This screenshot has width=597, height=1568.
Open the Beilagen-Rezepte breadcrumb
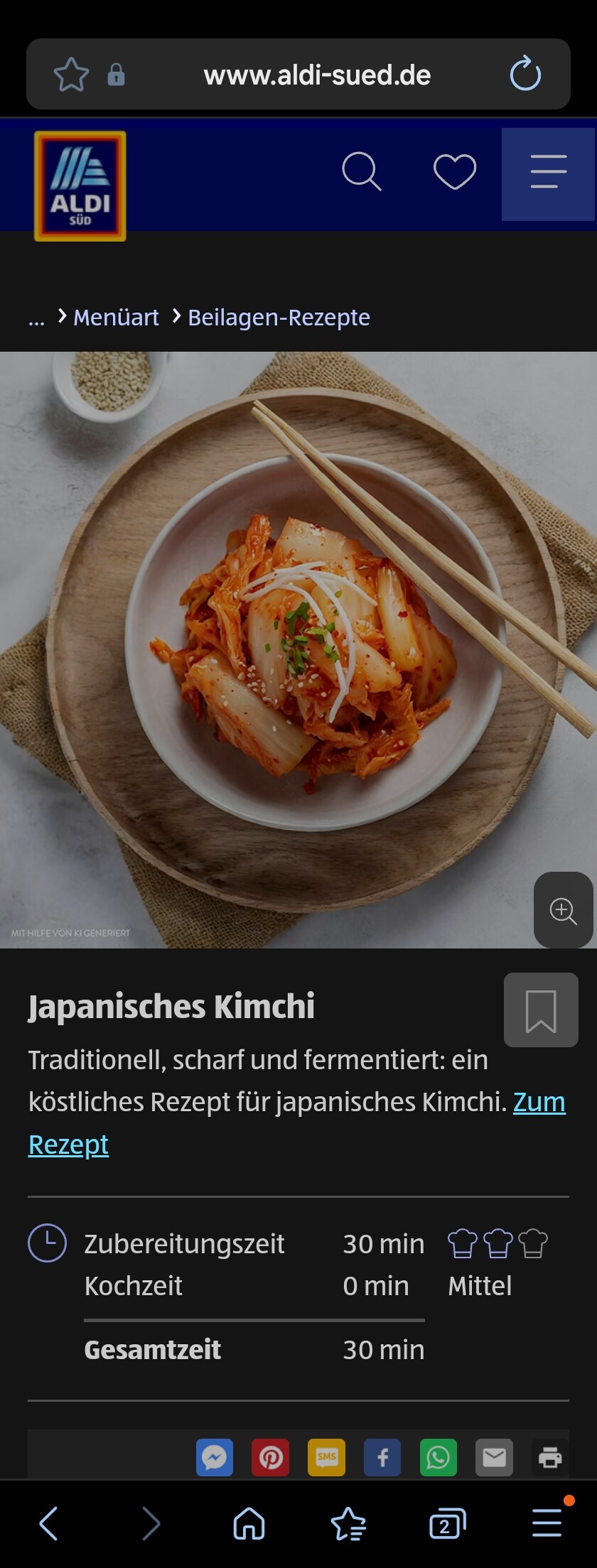pyautogui.click(x=279, y=318)
